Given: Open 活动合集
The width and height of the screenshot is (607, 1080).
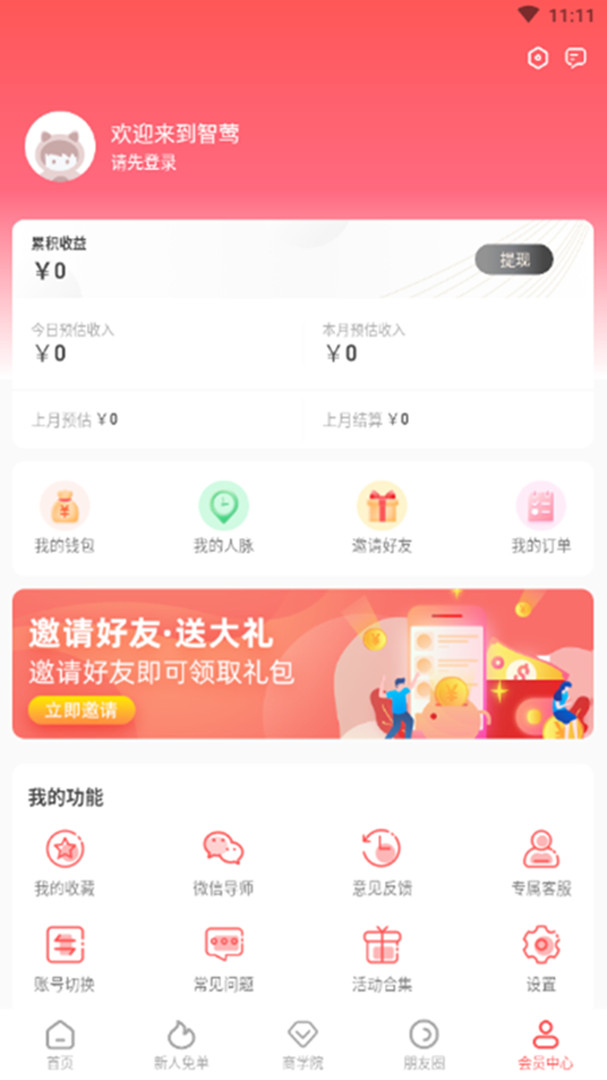Looking at the screenshot, I should (382, 958).
